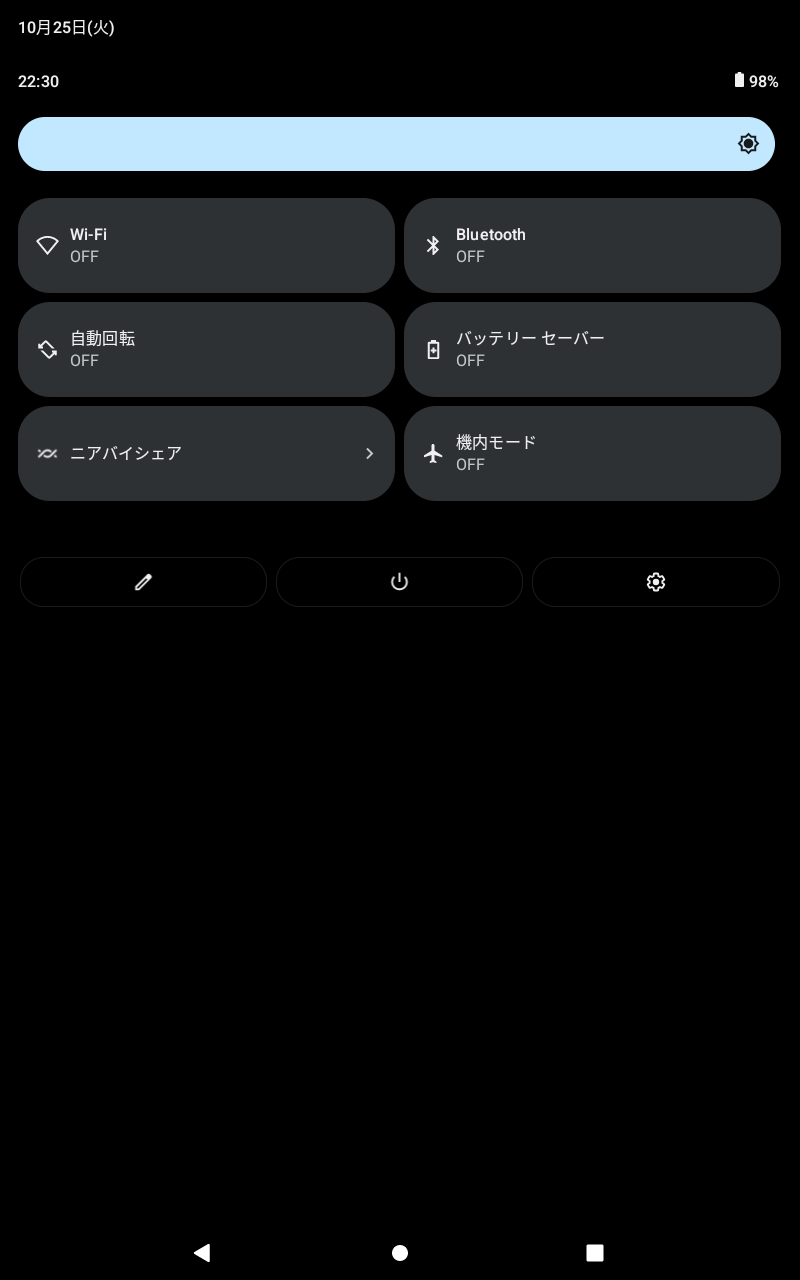
Task: Open settings via the gear icon
Action: tap(655, 582)
